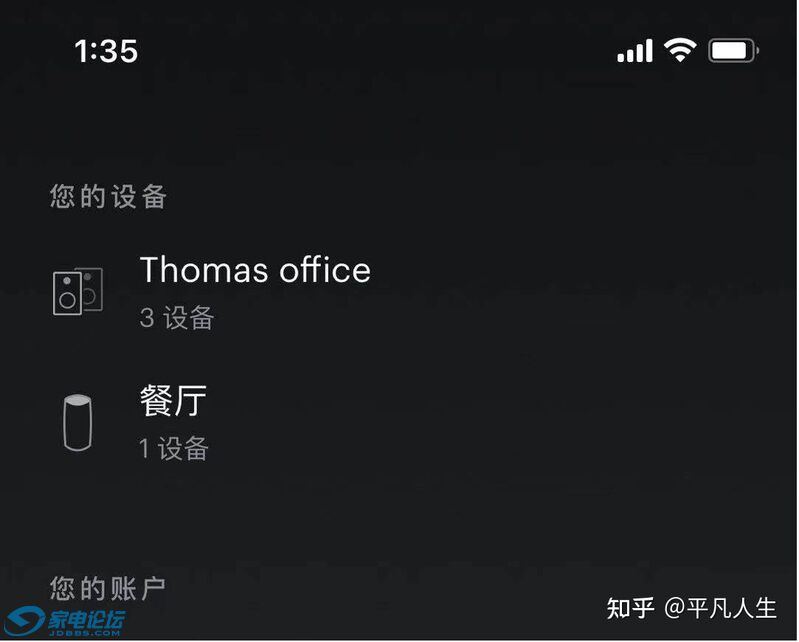Open the 餐厅 device row

pyautogui.click(x=174, y=421)
